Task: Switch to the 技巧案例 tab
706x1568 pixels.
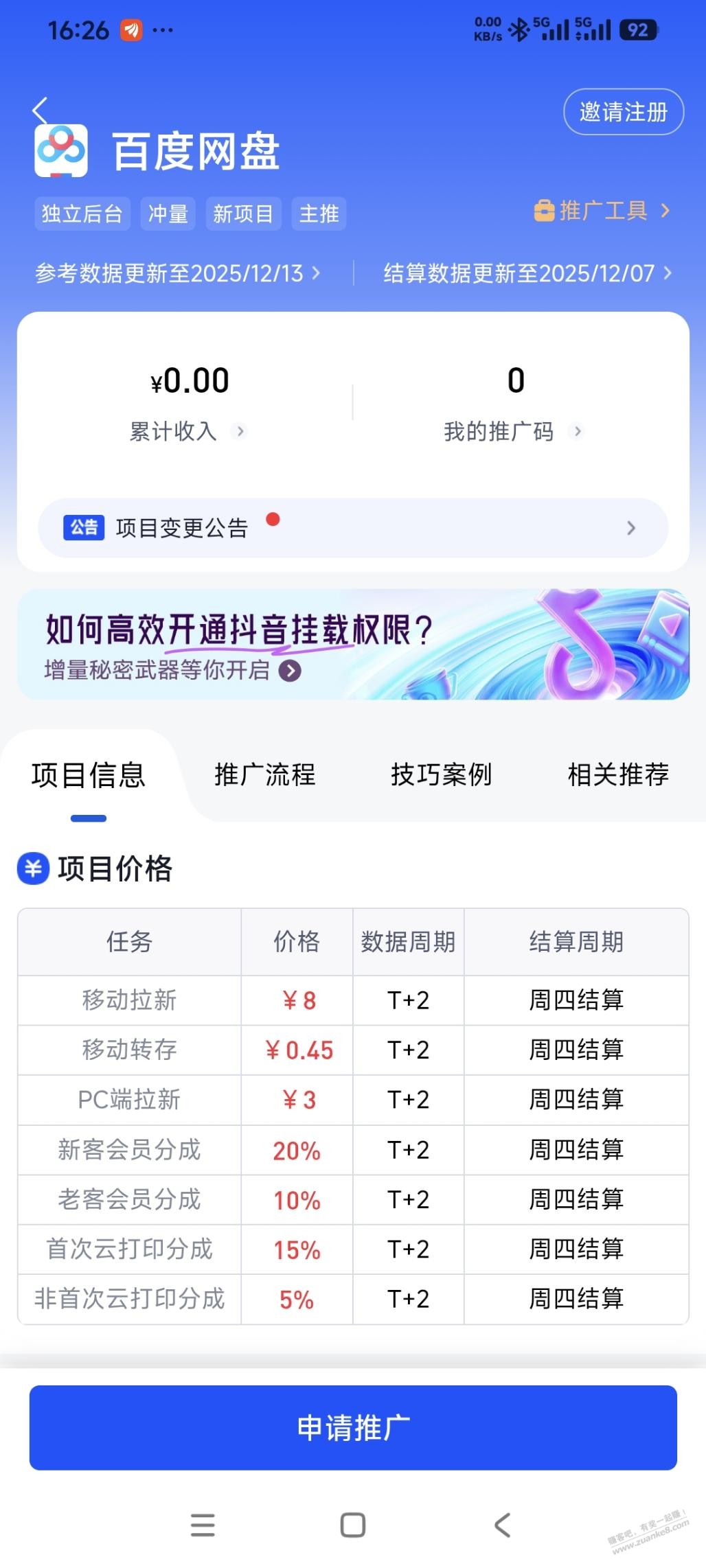Action: click(441, 775)
